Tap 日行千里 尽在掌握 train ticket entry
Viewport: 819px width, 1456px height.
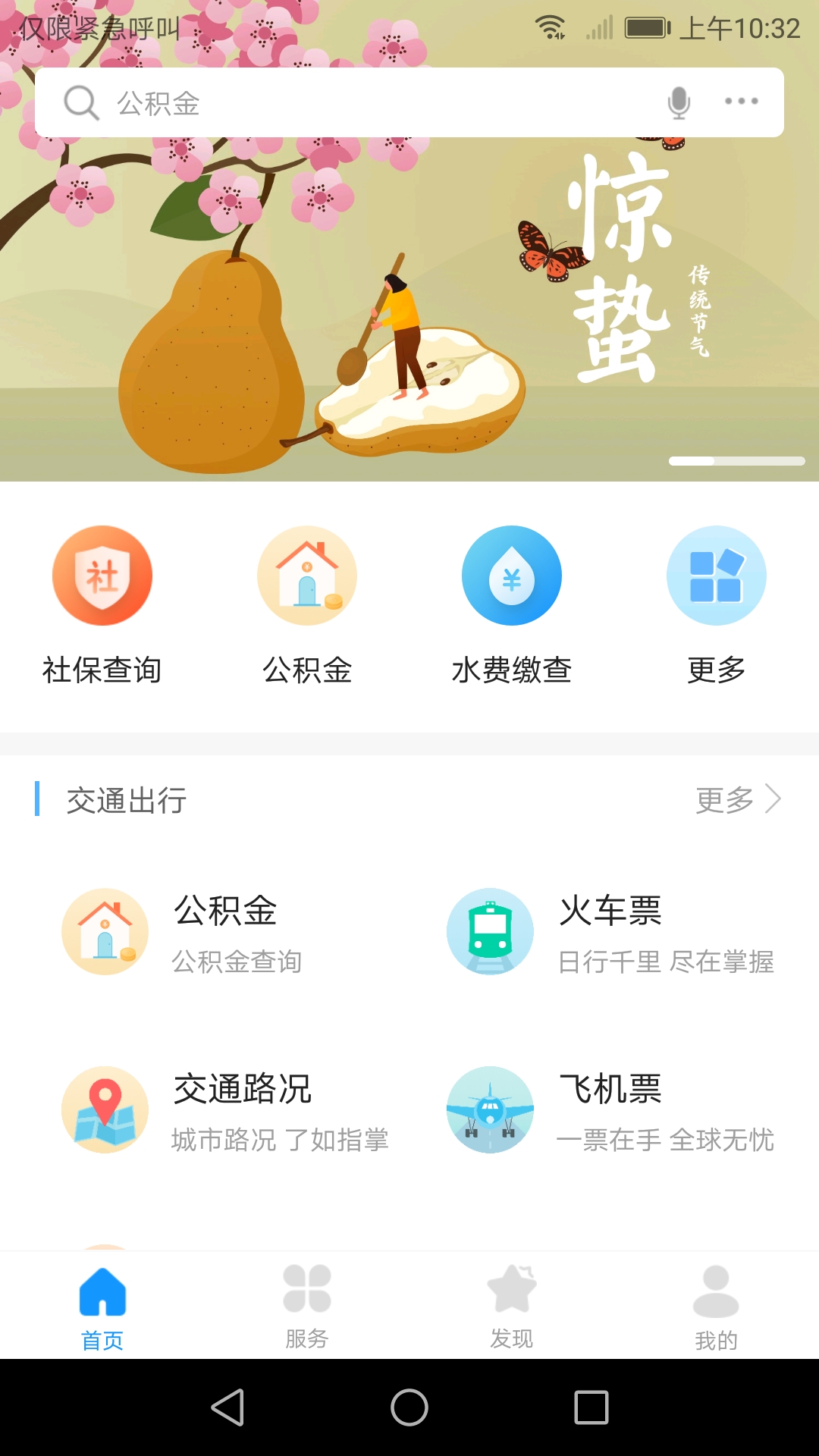pyautogui.click(x=667, y=962)
